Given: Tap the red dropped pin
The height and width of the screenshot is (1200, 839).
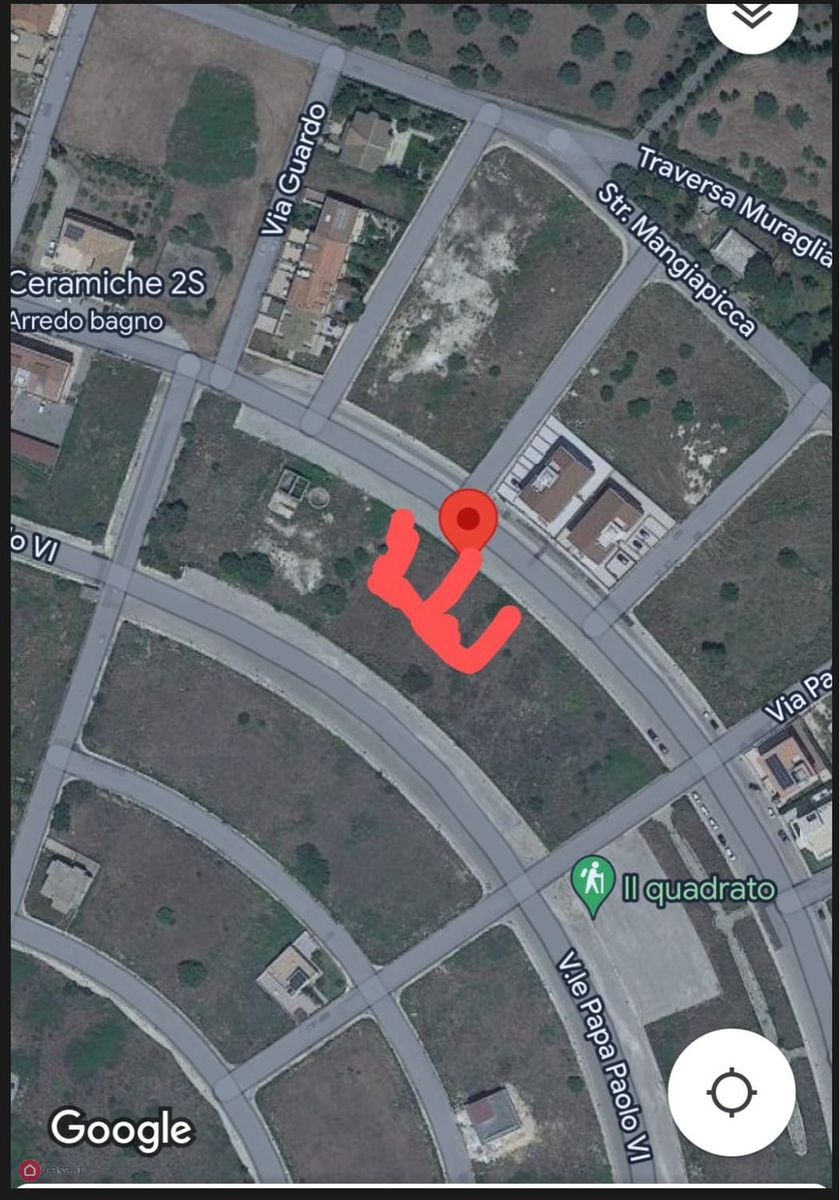Looking at the screenshot, I should point(468,520).
